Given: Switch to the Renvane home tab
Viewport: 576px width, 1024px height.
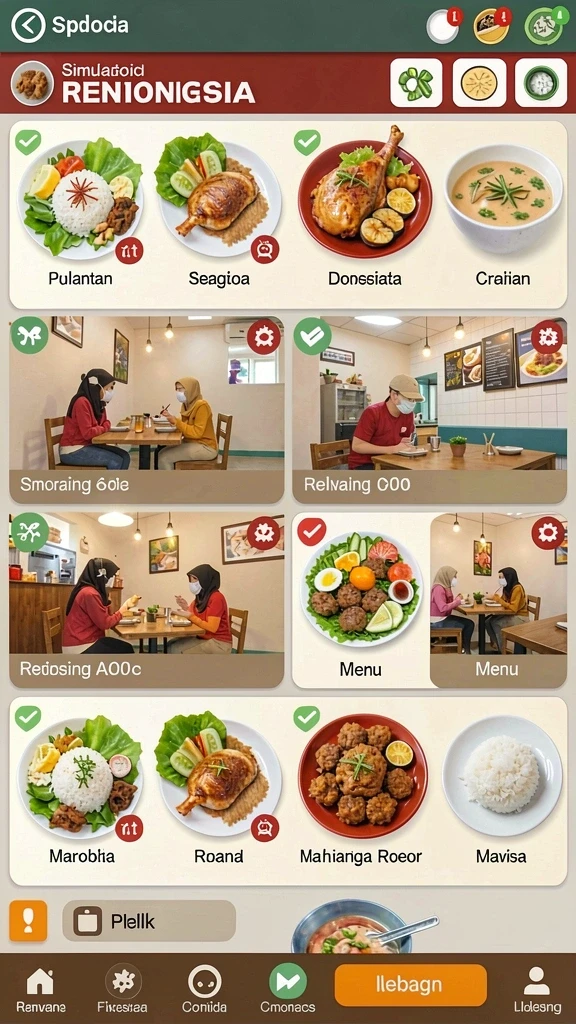Looking at the screenshot, I should click(40, 988).
